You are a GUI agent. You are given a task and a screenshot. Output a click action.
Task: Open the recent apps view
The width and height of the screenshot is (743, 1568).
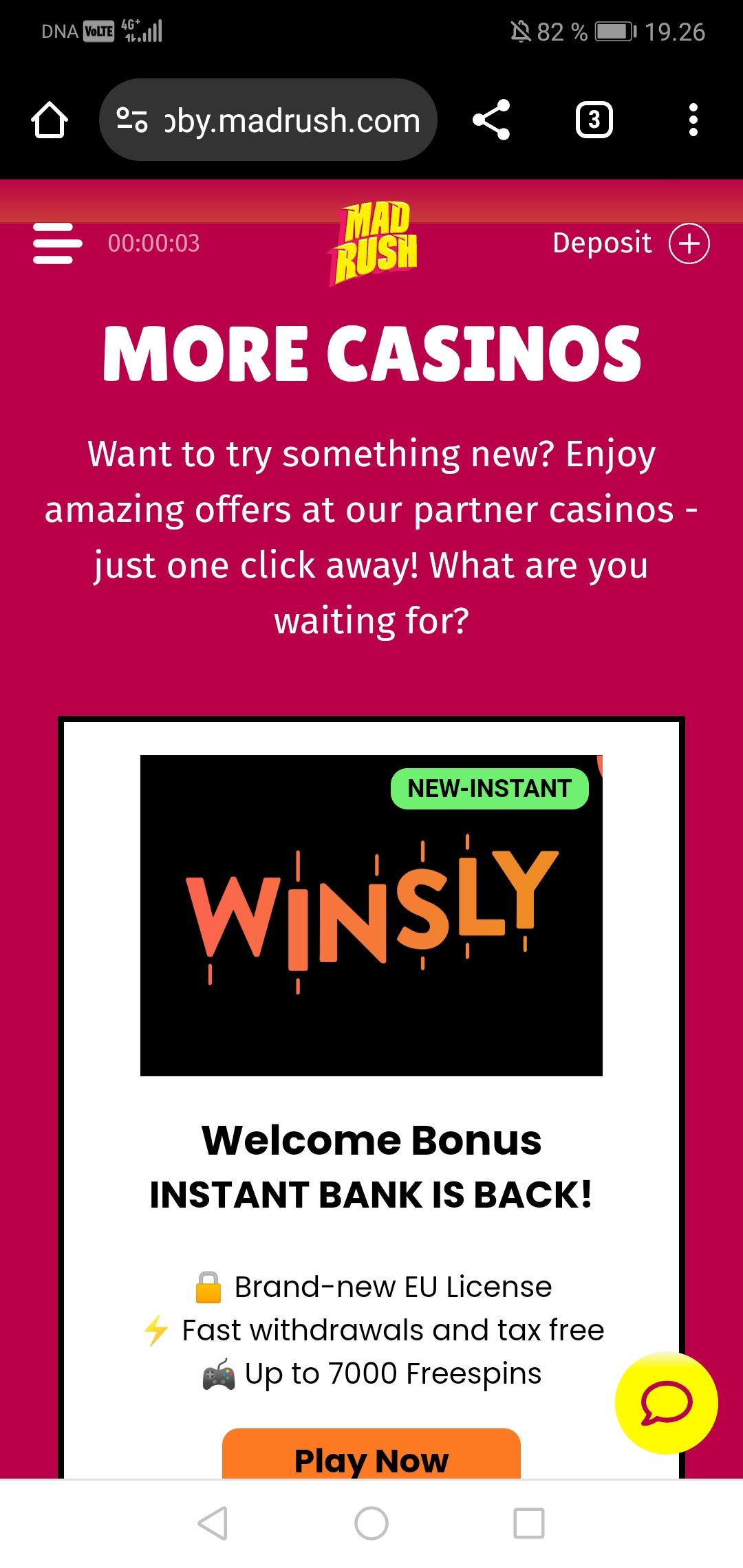point(529,1523)
